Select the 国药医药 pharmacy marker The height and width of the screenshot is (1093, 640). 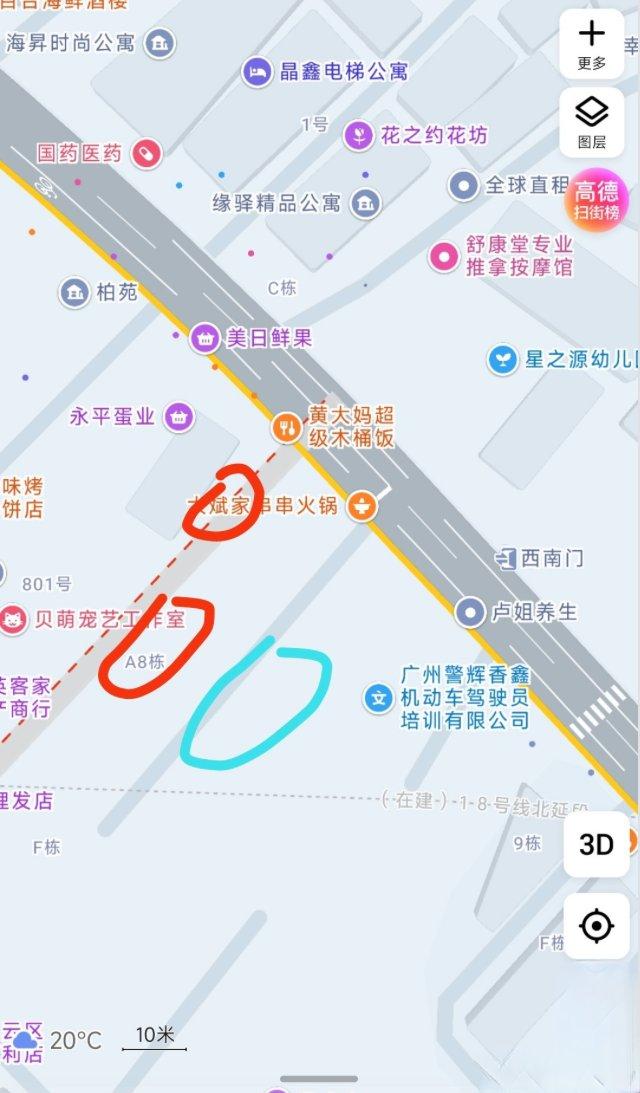click(146, 153)
